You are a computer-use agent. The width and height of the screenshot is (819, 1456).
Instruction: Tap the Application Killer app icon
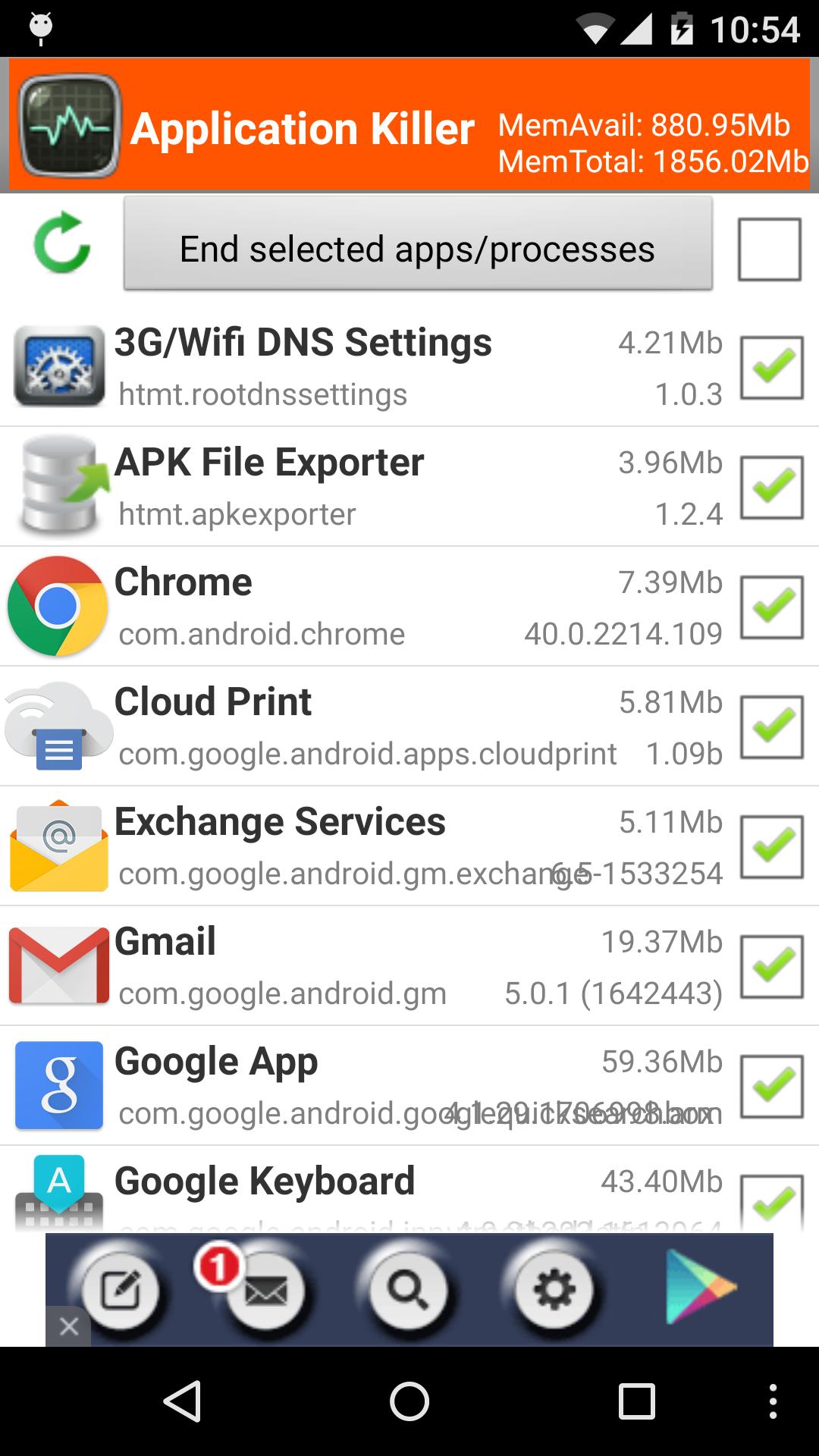point(68,124)
